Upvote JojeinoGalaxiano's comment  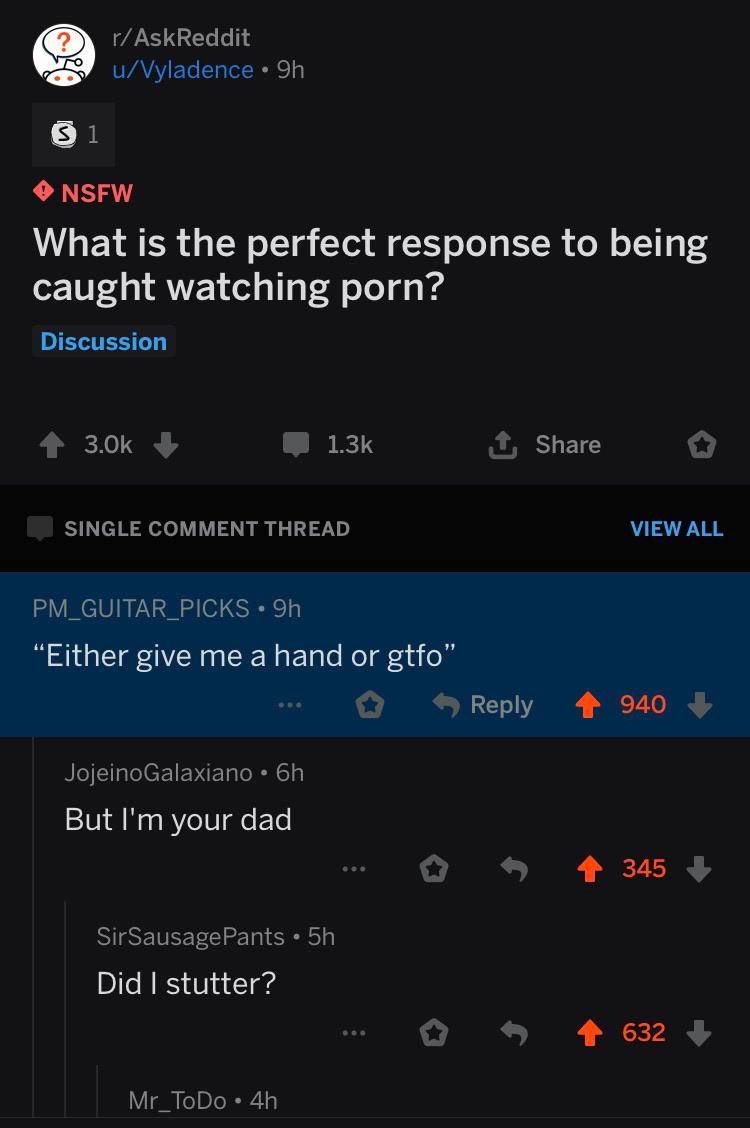click(x=588, y=869)
